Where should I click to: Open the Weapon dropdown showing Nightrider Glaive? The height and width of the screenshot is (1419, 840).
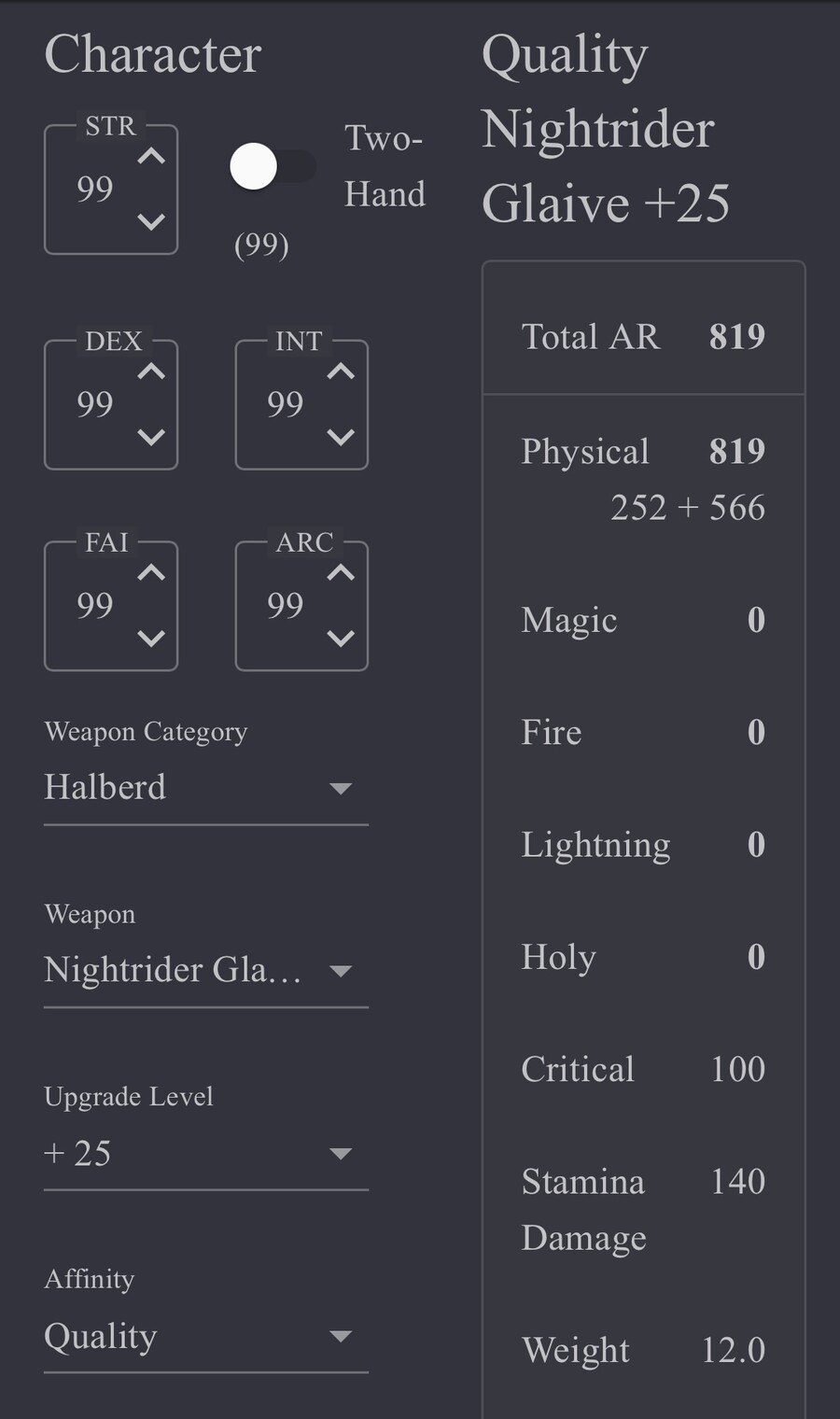coord(205,971)
